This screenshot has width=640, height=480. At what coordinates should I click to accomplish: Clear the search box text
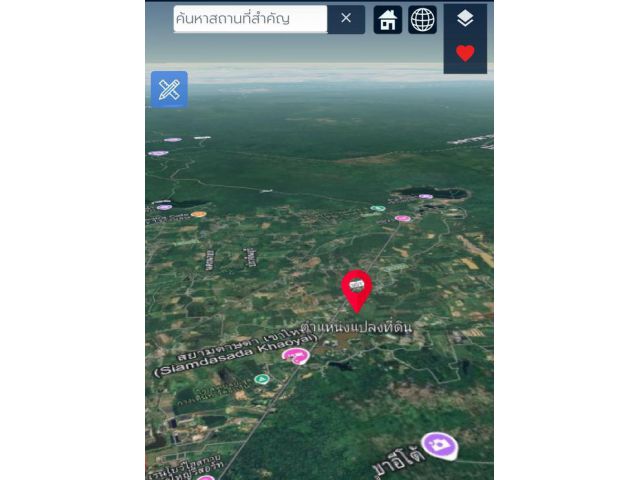point(346,18)
